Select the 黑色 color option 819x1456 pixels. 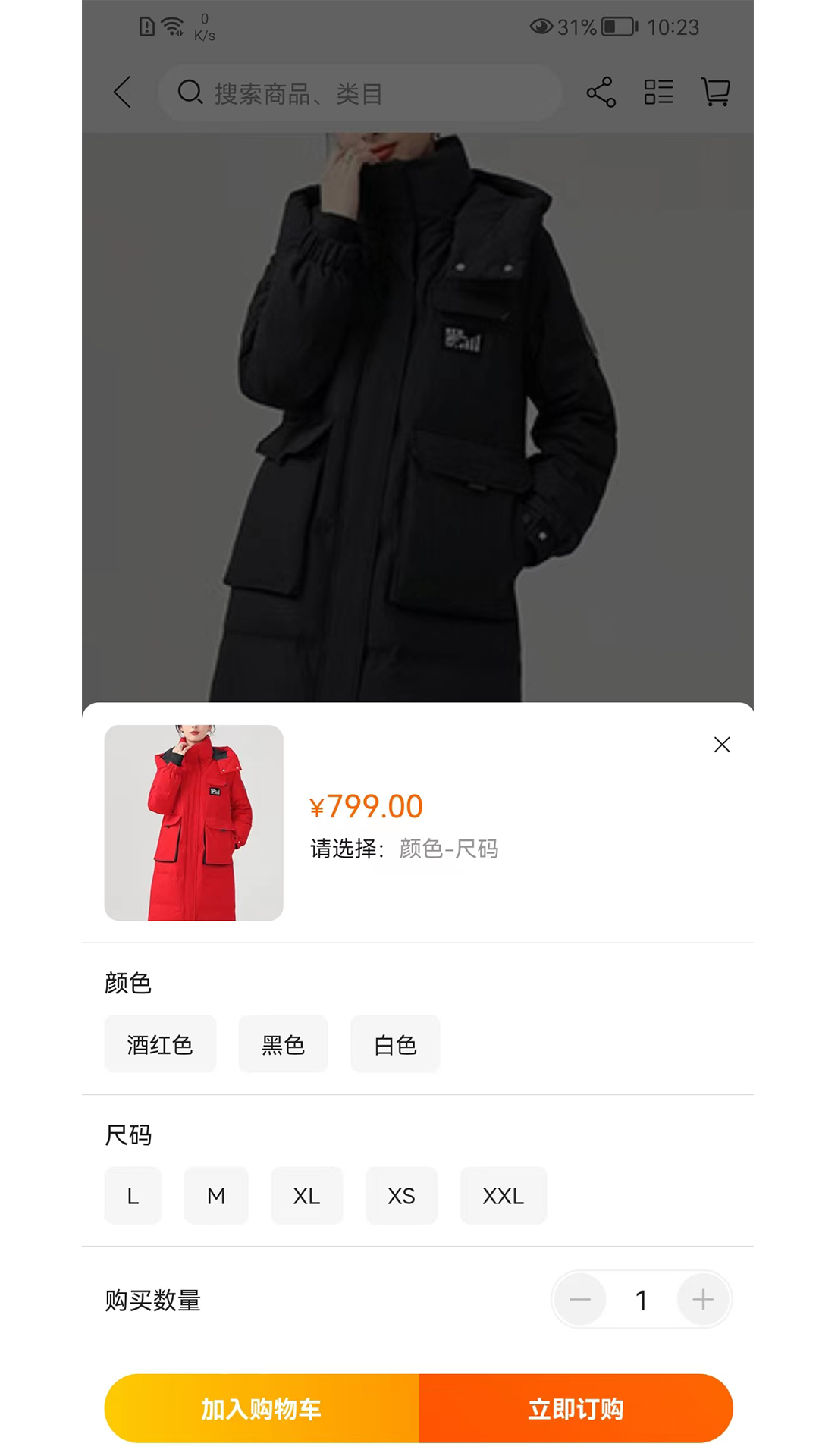[x=283, y=1044]
